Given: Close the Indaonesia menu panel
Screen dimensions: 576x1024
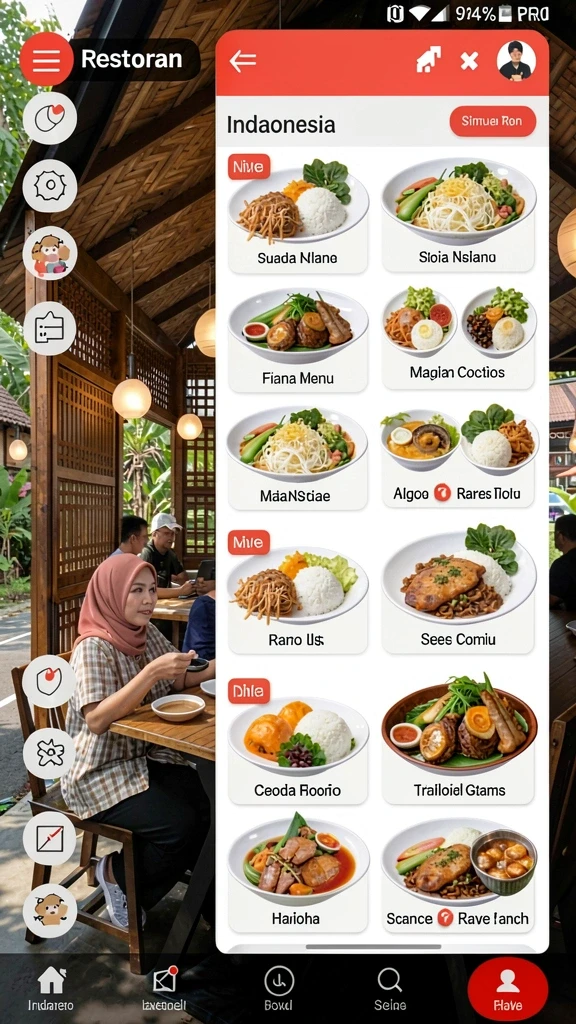Looking at the screenshot, I should tap(469, 61).
